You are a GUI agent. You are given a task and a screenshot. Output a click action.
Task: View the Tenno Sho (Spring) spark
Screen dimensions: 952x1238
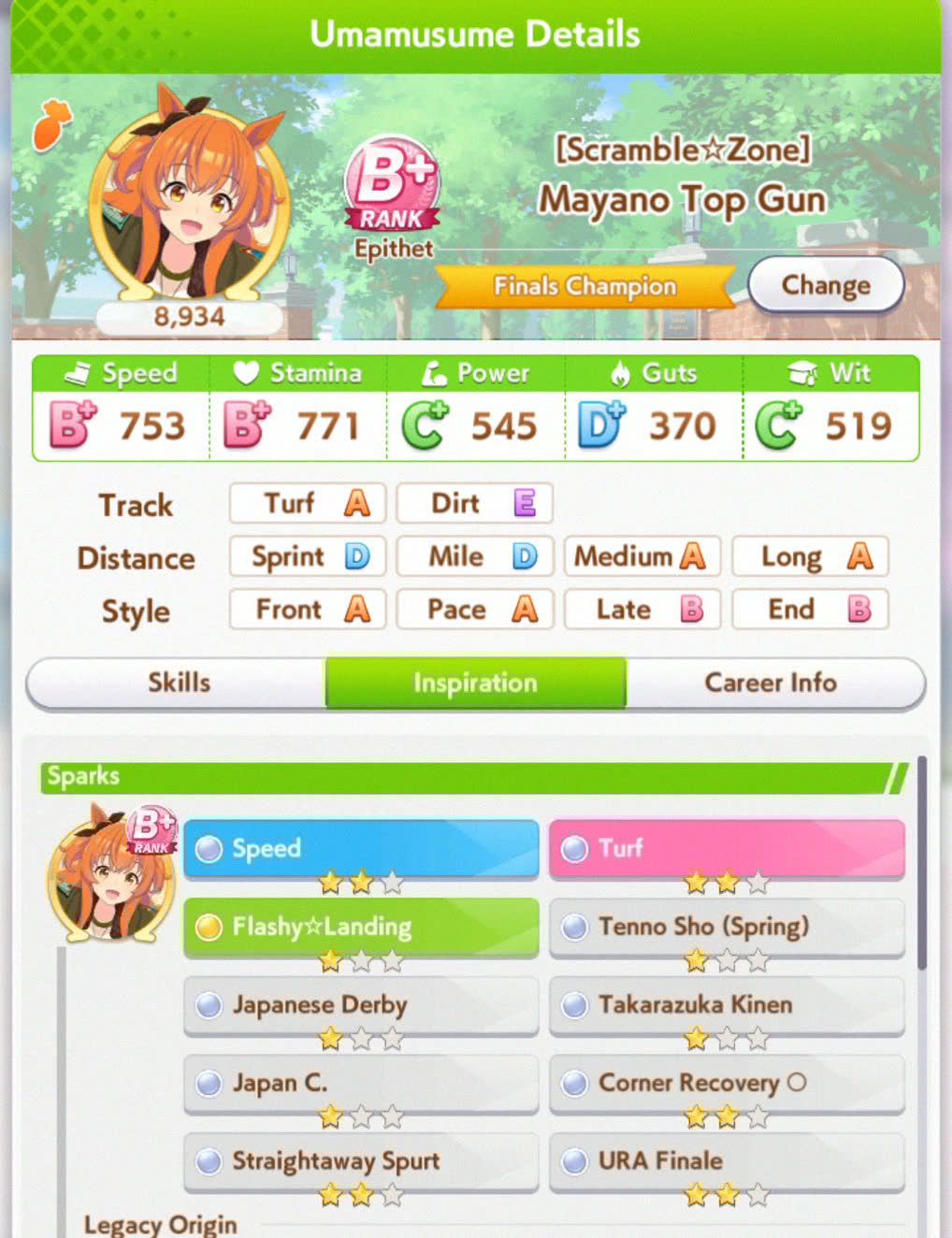[x=727, y=927]
